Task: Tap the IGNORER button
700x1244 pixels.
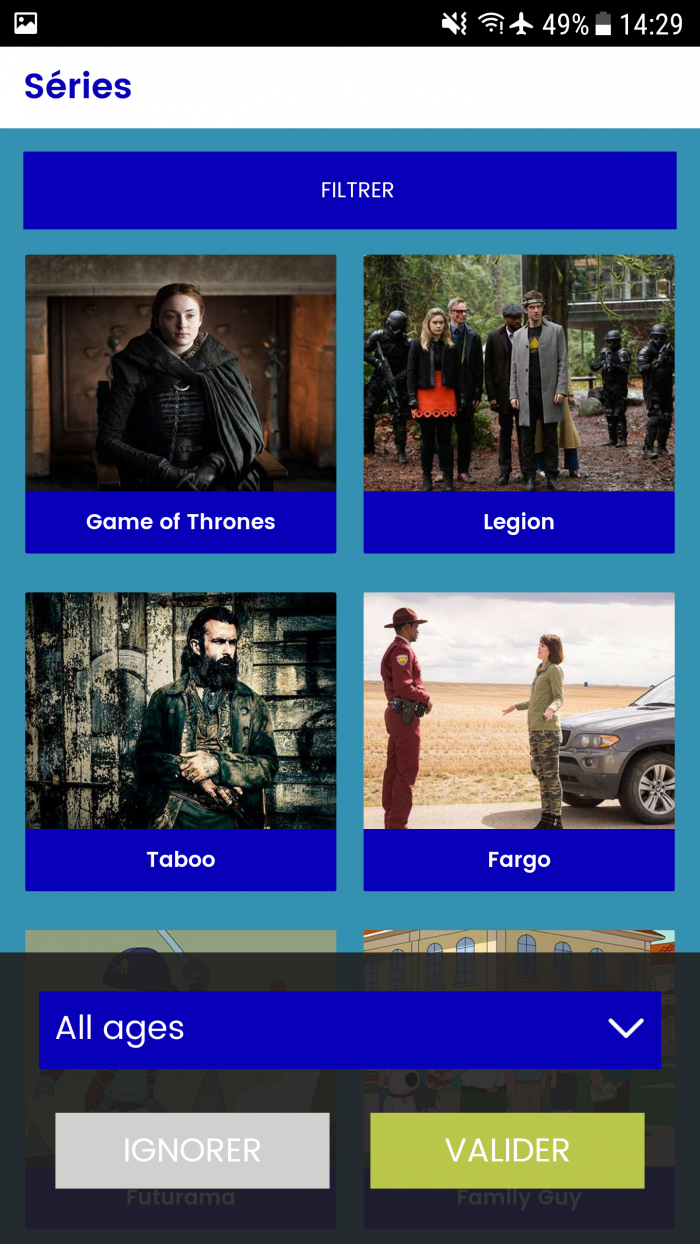Action: [x=192, y=1150]
